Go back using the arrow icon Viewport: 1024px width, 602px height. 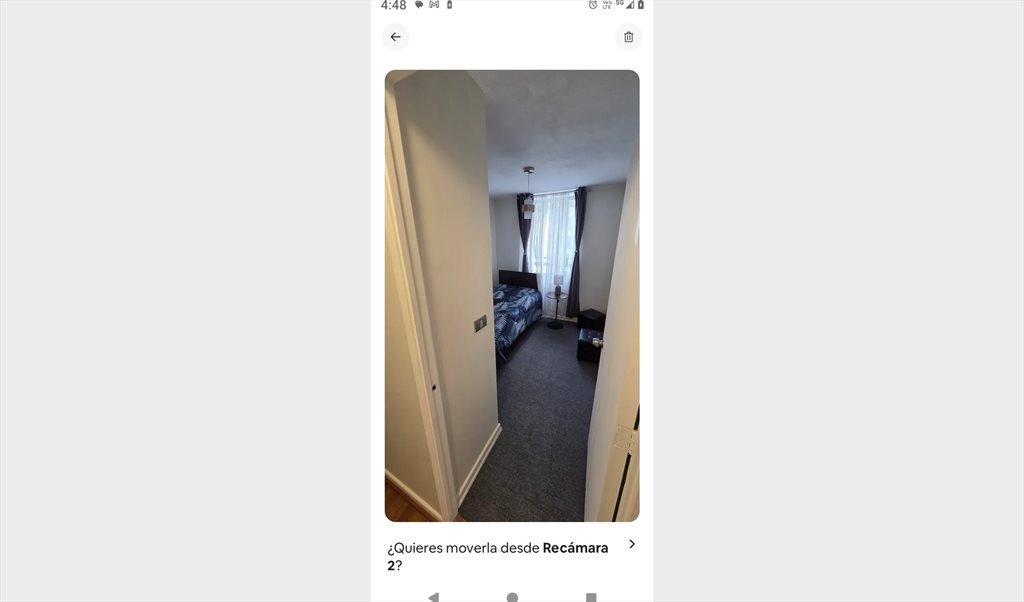395,37
